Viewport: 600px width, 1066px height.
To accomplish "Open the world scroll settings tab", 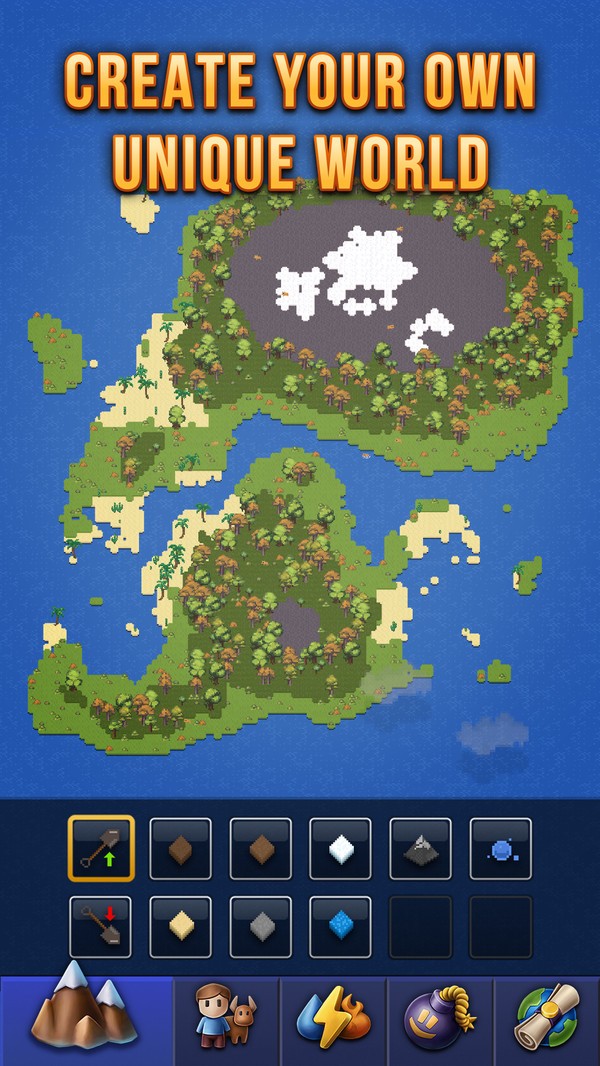I will pos(547,1020).
